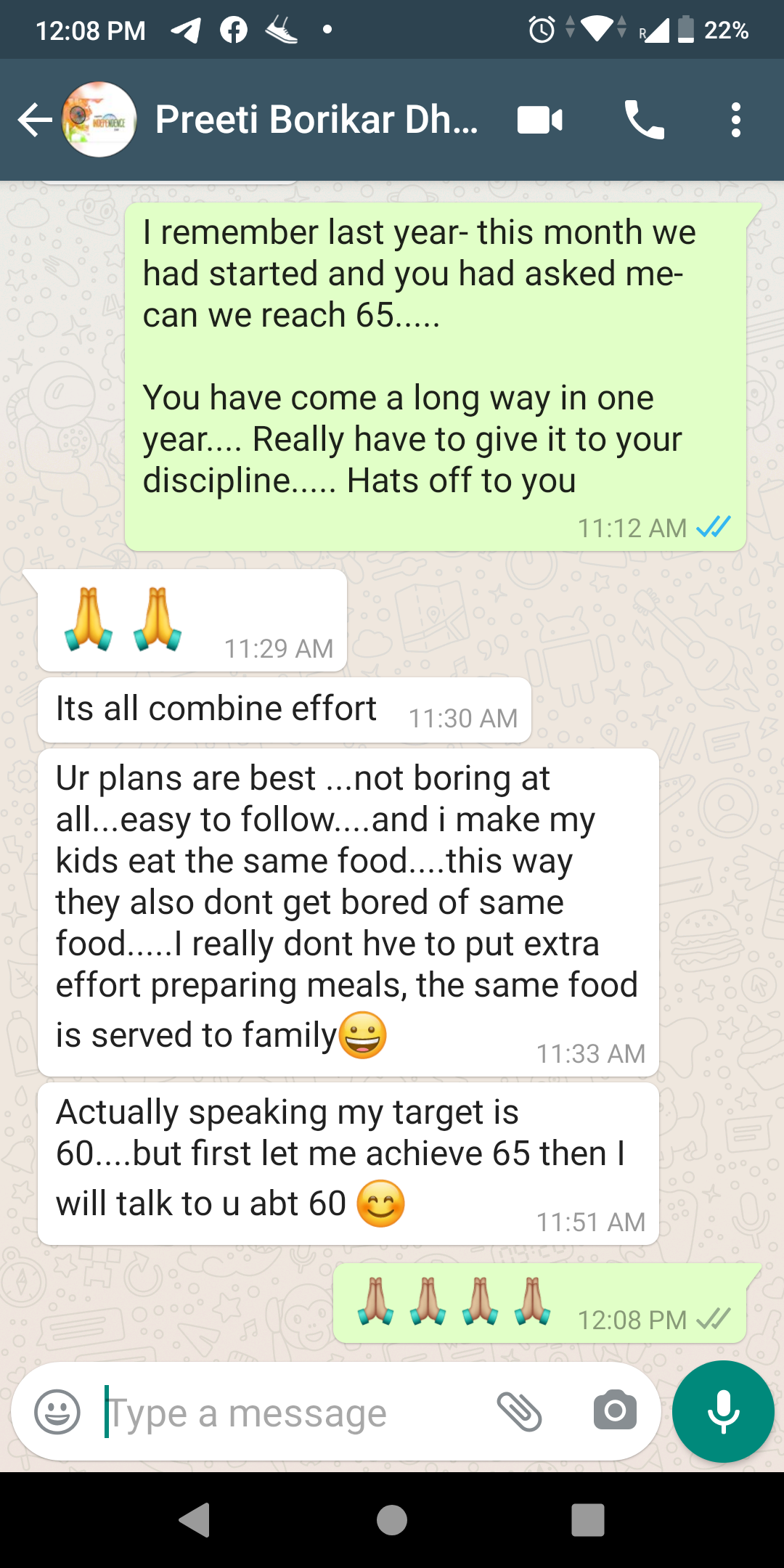Start a voice call with Preeti

(x=644, y=120)
